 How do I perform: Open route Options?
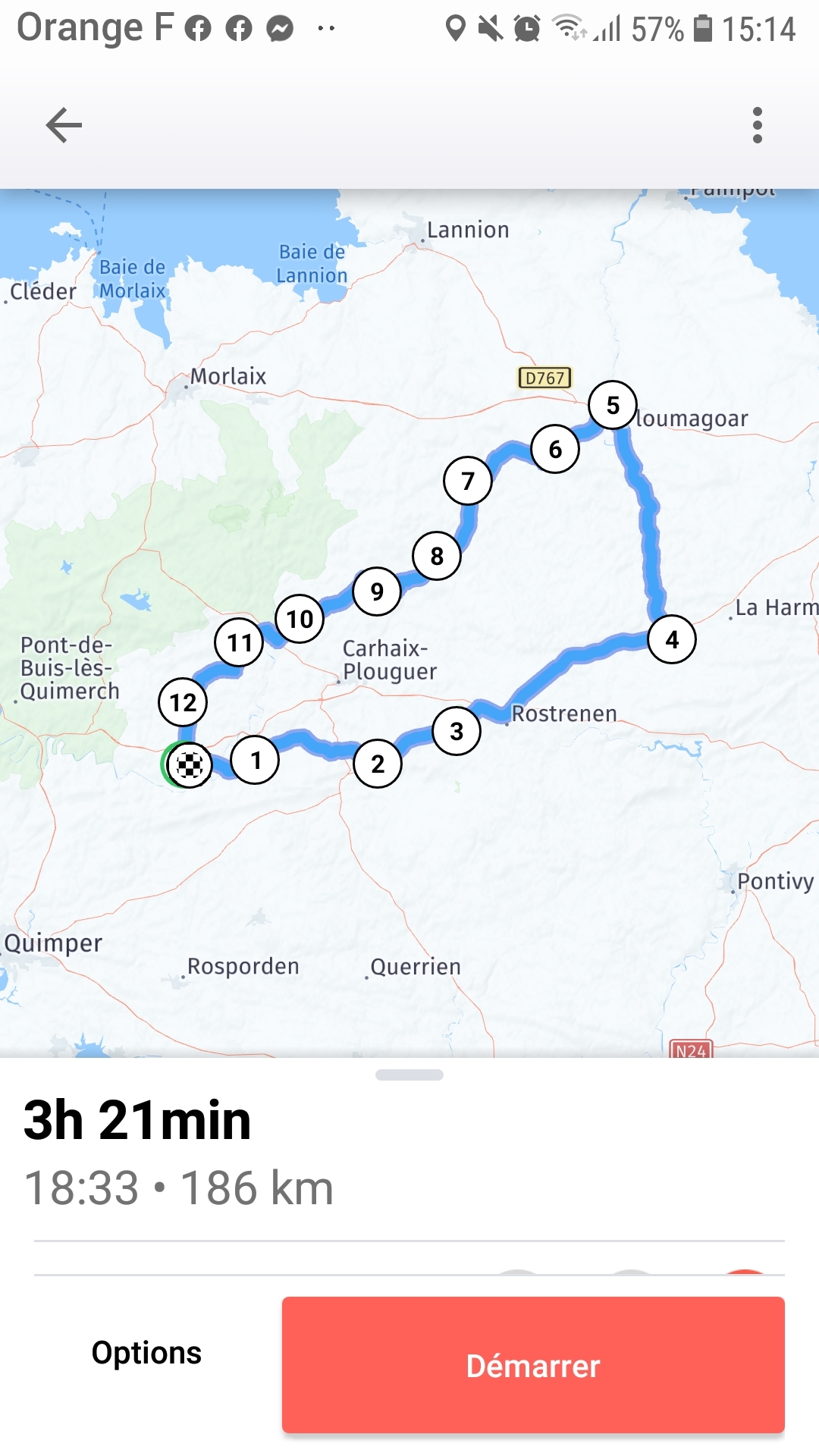coord(146,1353)
